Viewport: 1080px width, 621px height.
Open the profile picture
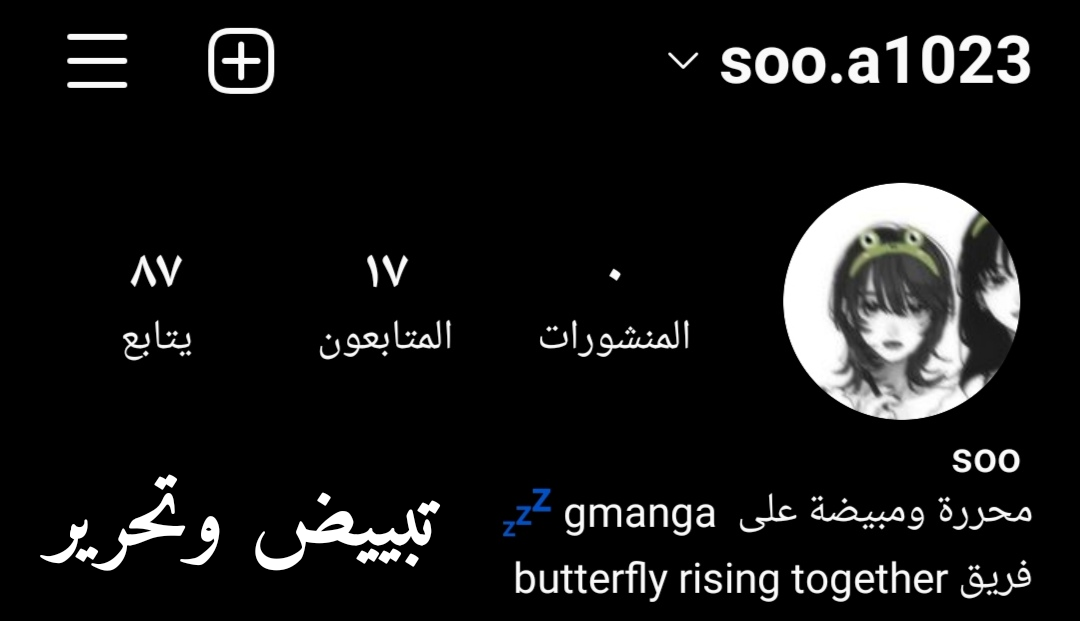[901, 300]
